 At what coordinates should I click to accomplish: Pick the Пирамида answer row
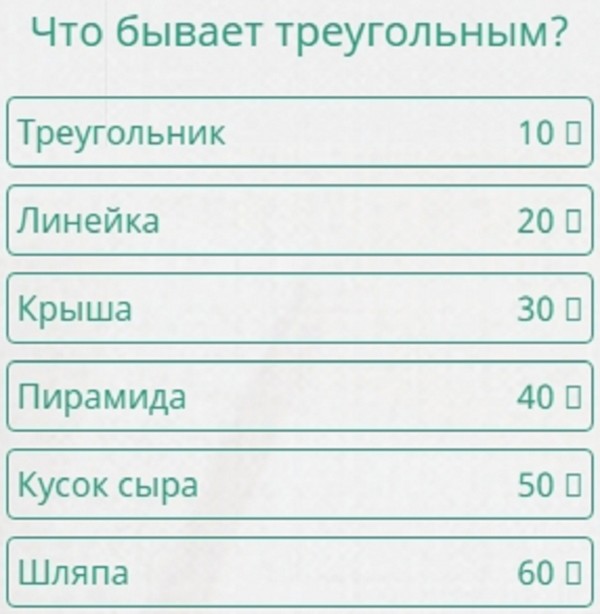tap(300, 396)
